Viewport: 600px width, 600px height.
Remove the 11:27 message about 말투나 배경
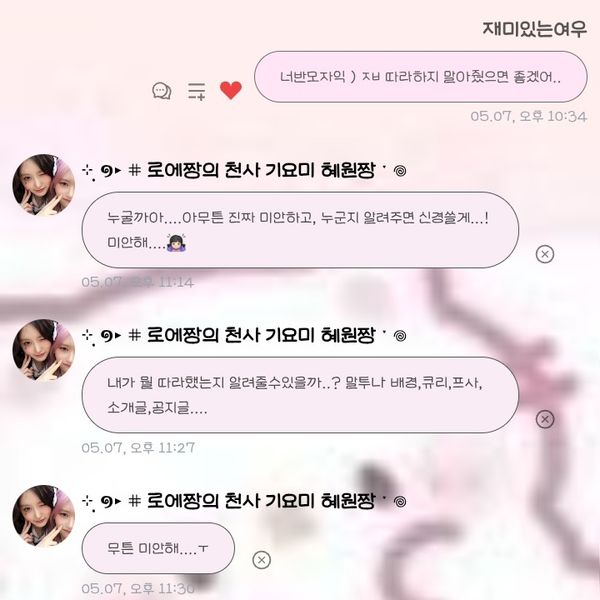(545, 419)
